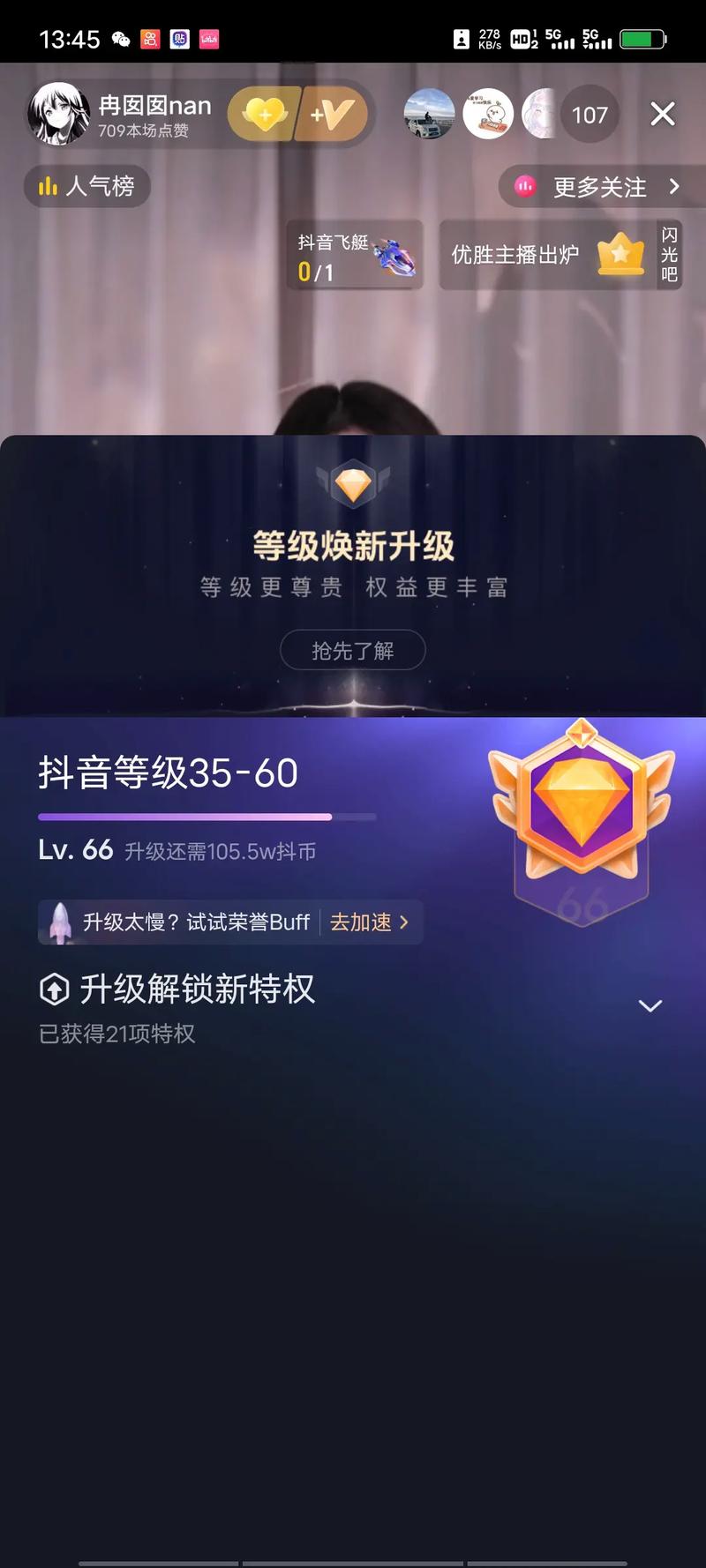This screenshot has height=1568, width=706.
Task: Open 更多关注 more followed streams
Action: click(x=600, y=187)
